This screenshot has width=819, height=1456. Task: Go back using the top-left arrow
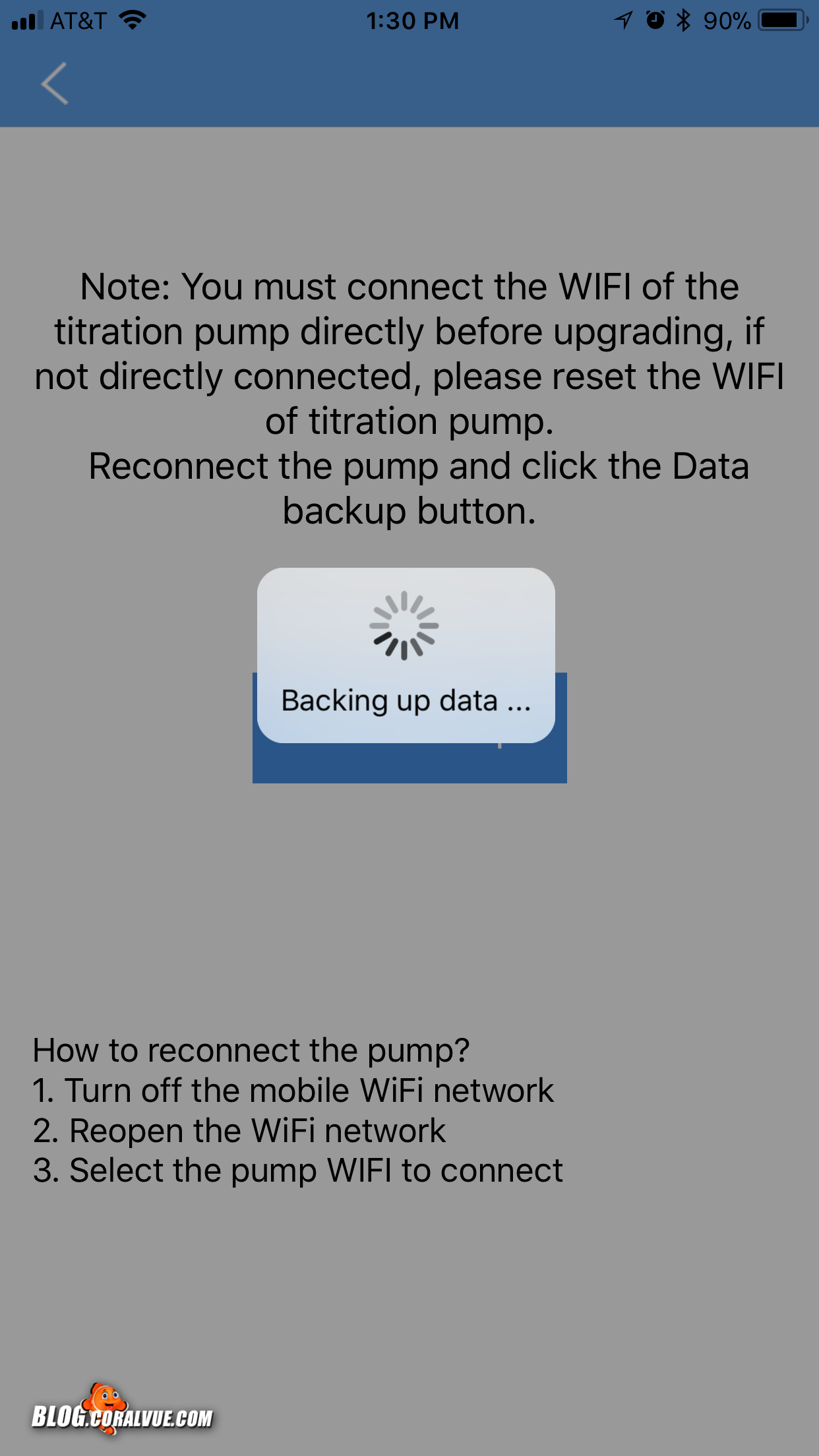point(55,84)
